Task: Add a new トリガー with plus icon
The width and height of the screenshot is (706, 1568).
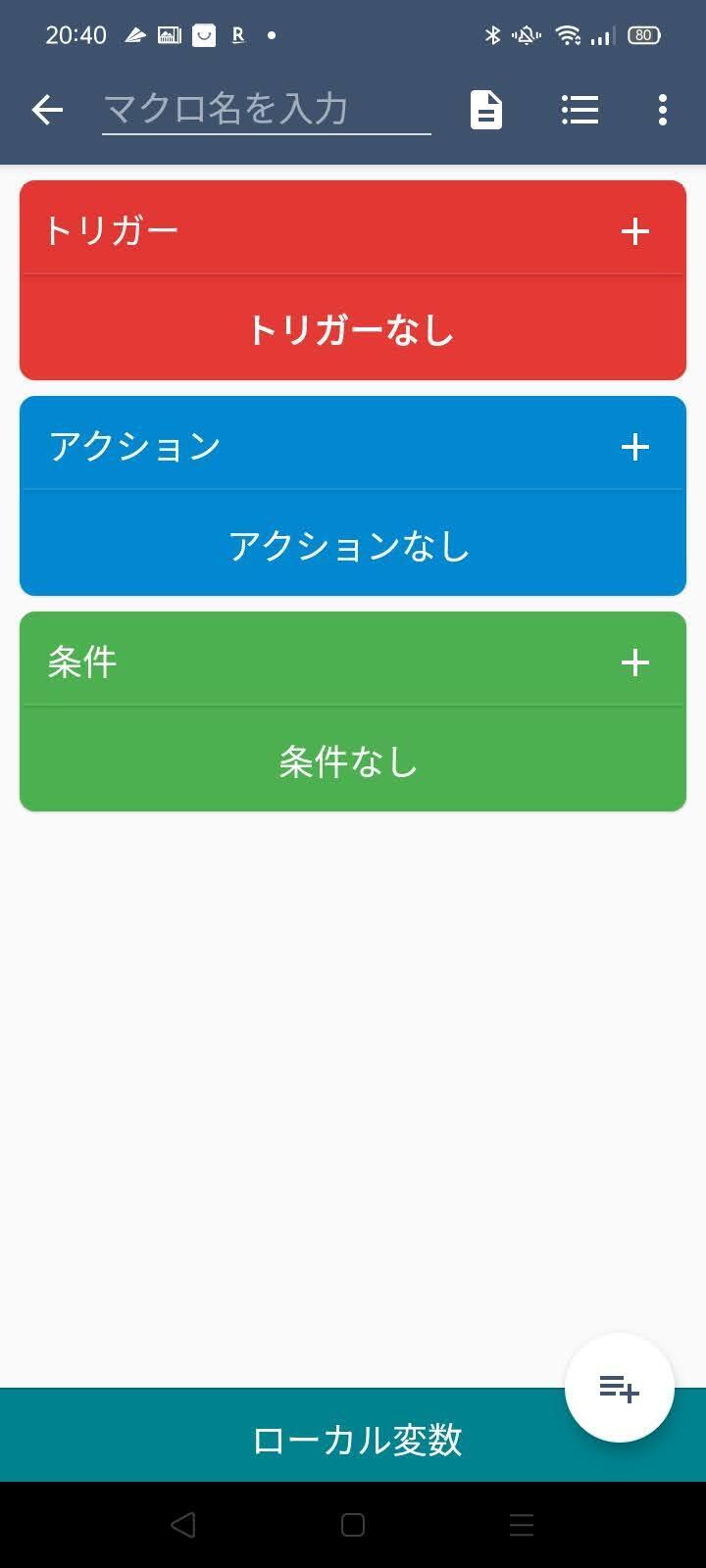Action: tap(635, 231)
